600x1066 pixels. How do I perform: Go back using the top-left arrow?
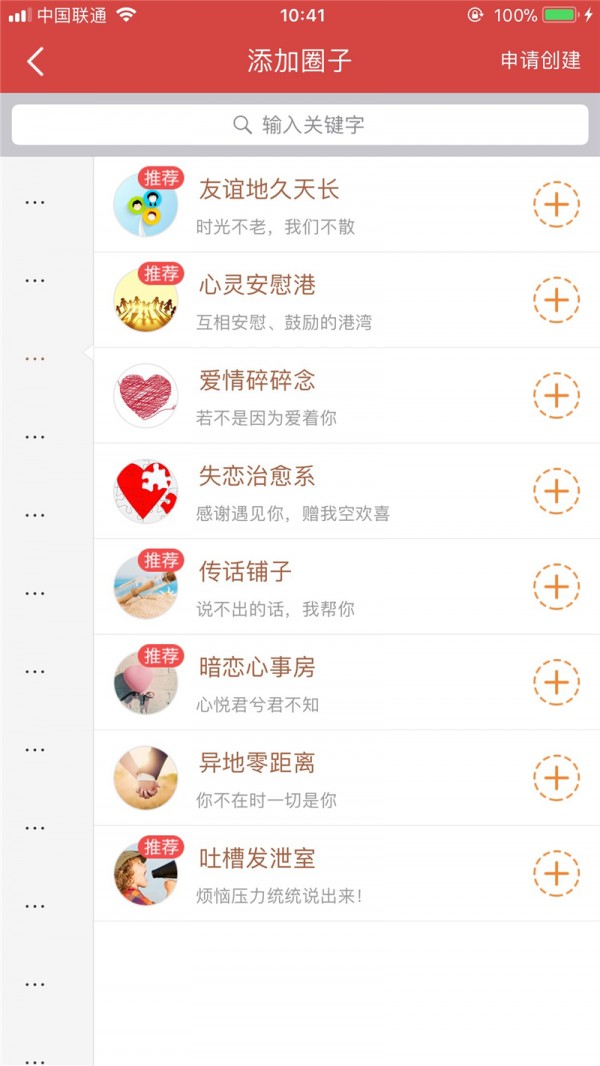(x=36, y=61)
